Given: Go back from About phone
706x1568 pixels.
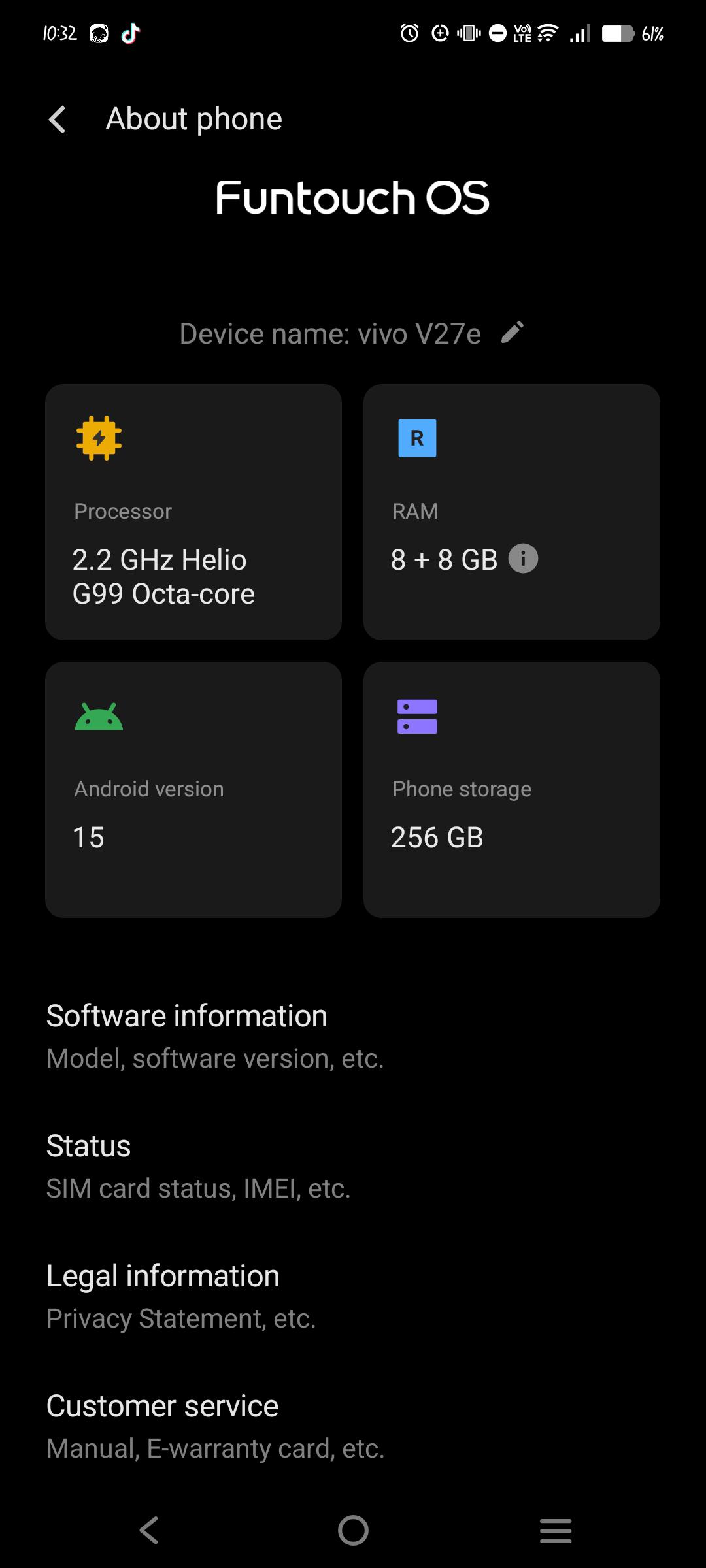Looking at the screenshot, I should point(58,120).
